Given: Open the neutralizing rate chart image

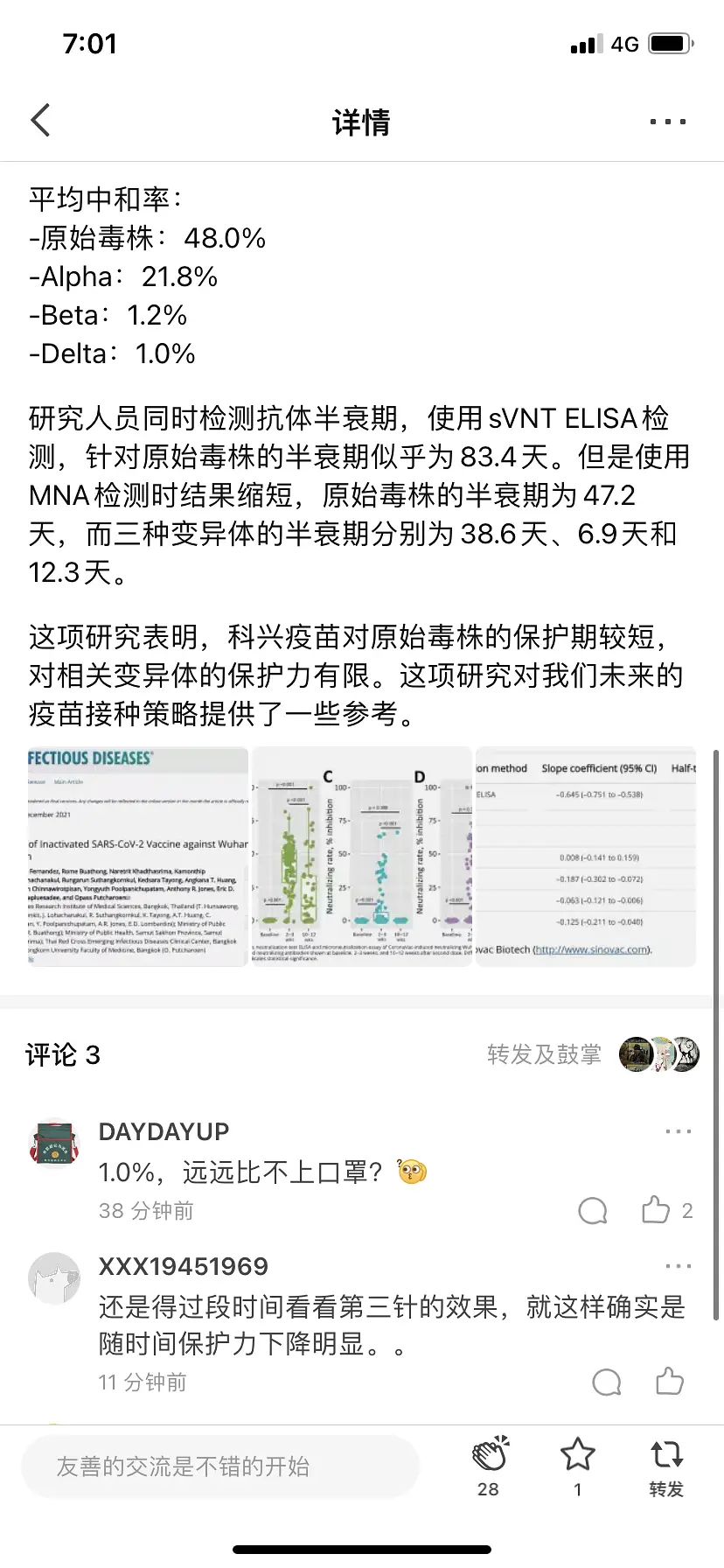Looking at the screenshot, I should [x=361, y=856].
